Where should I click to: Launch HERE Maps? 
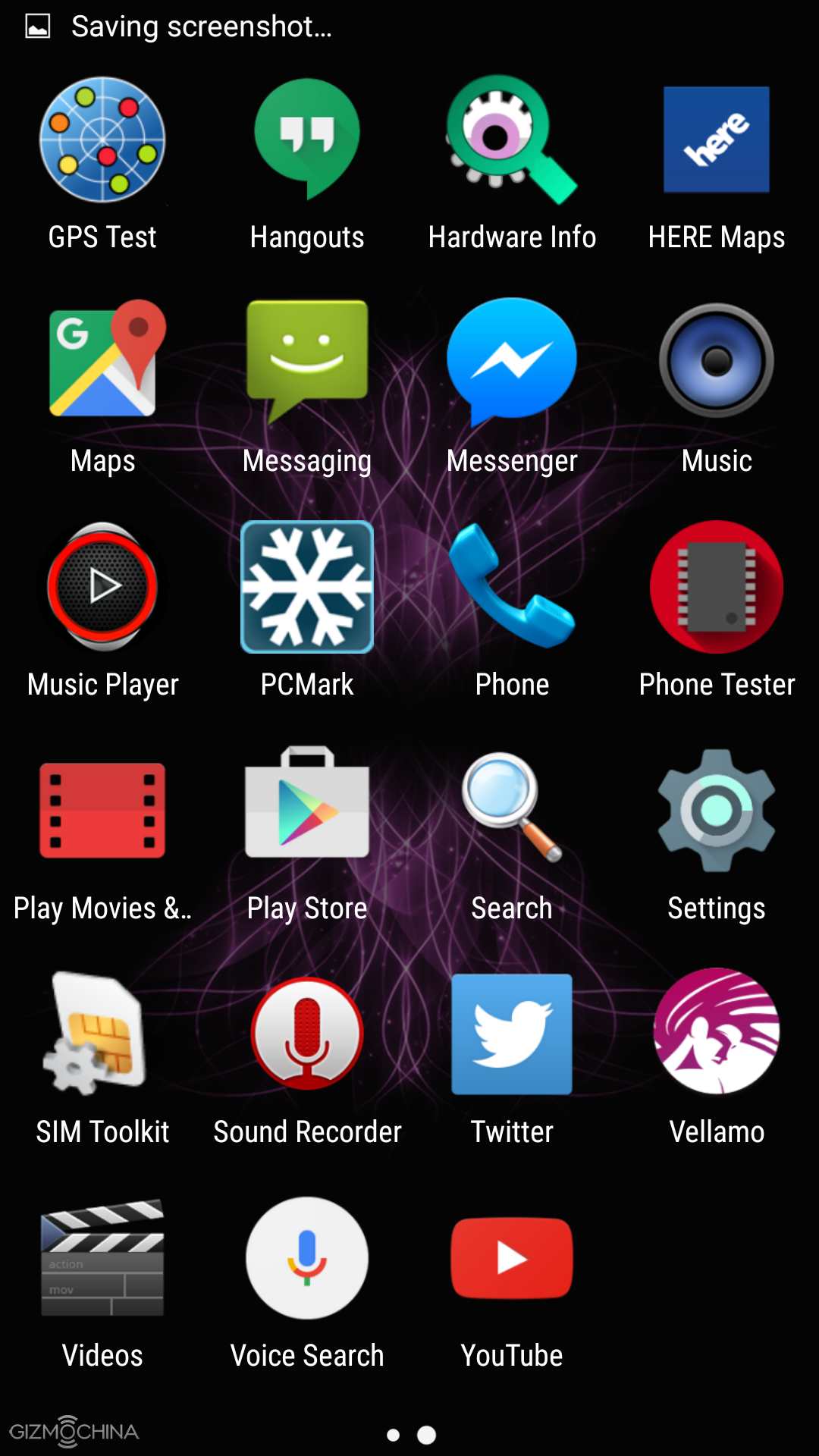(x=717, y=140)
